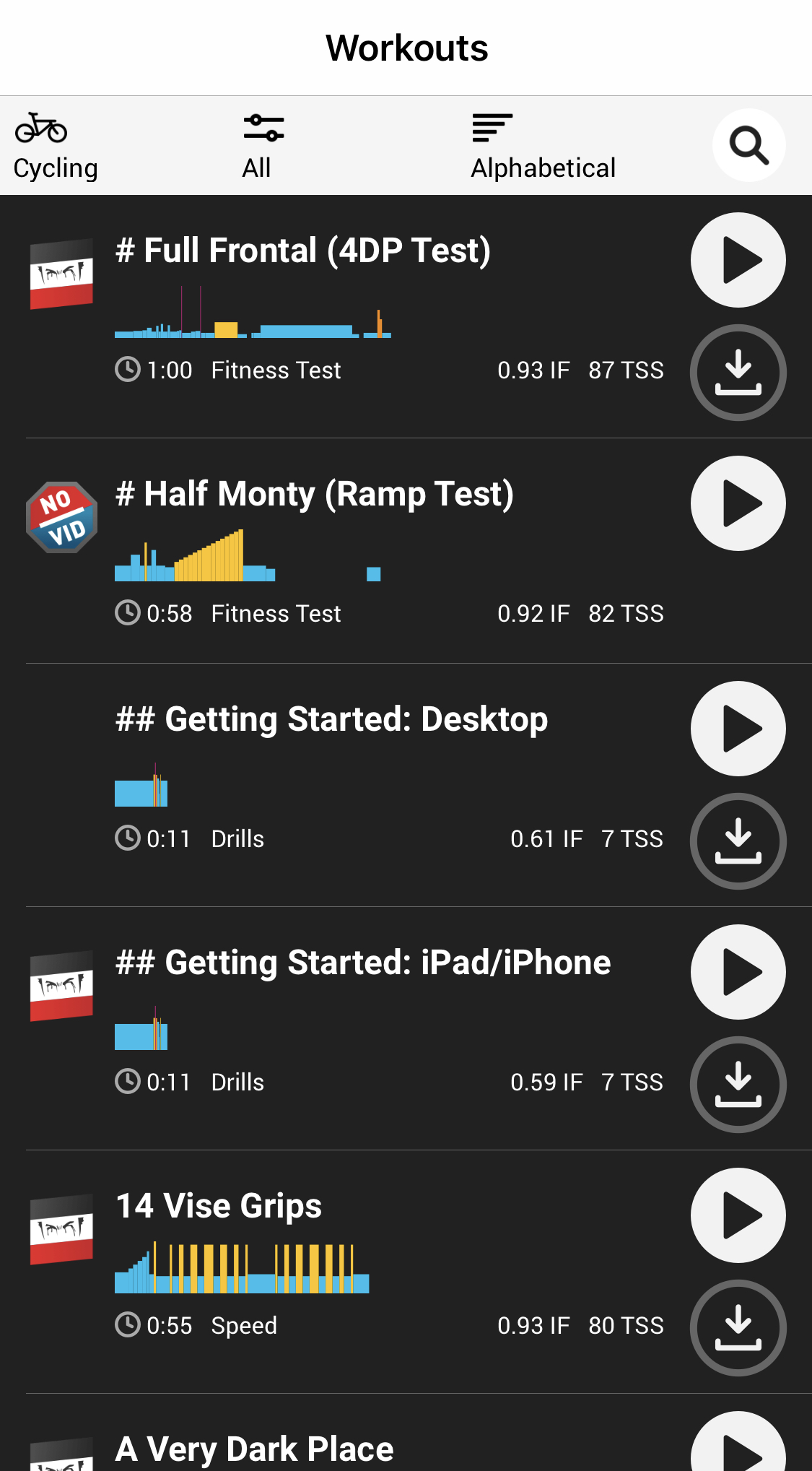The height and width of the screenshot is (1471, 812).
Task: Open the search magnifier
Action: coord(748,145)
